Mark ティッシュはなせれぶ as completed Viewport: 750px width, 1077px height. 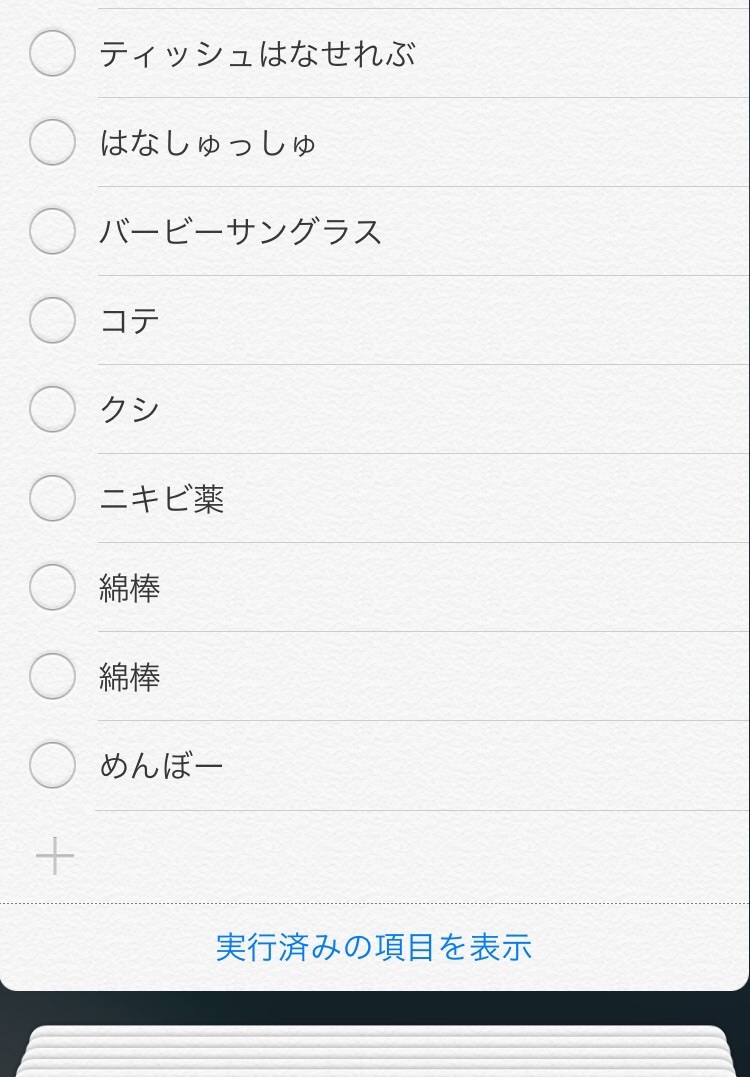pos(52,53)
